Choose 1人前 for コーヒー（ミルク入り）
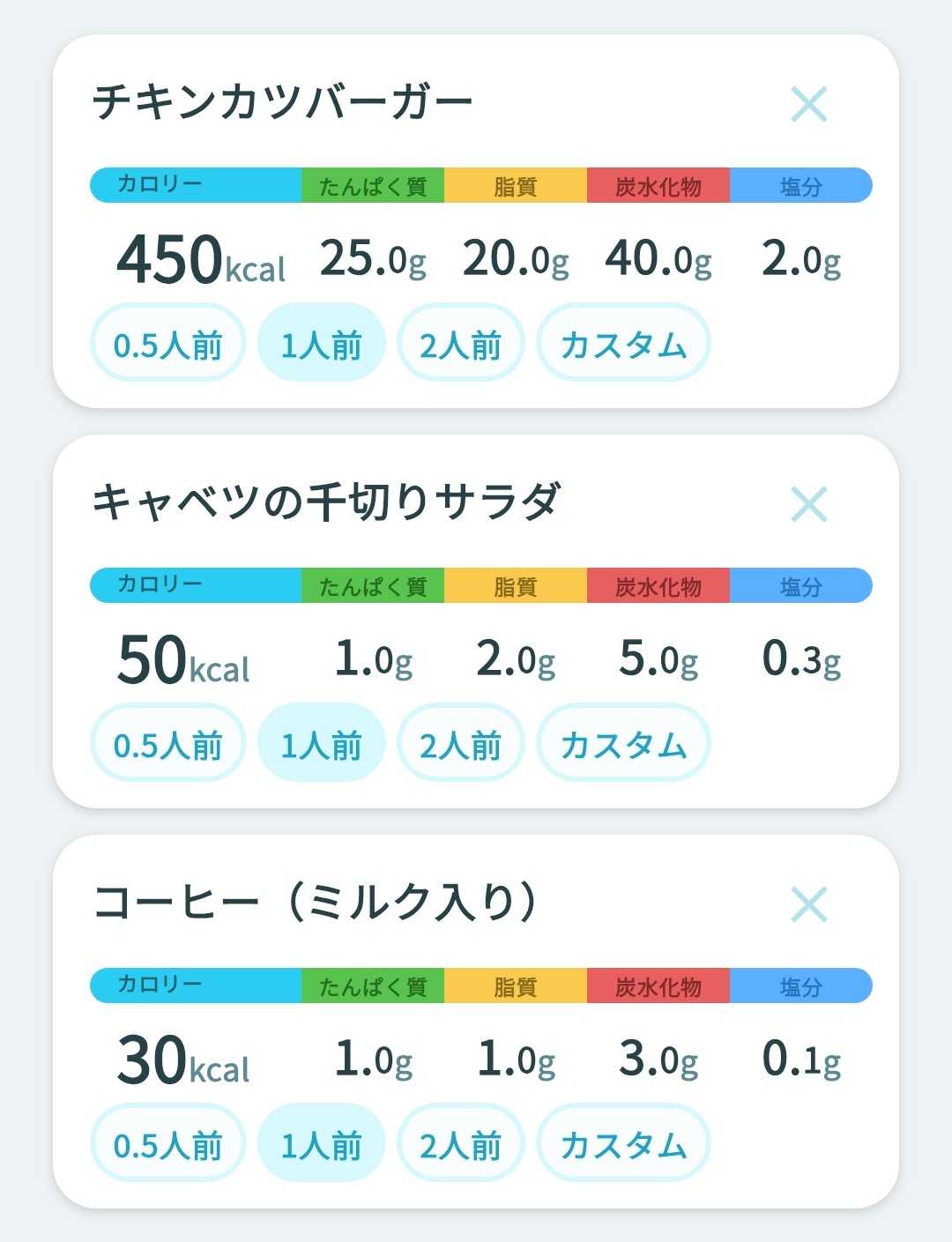Viewport: 952px width, 1242px height. pyautogui.click(x=322, y=1143)
